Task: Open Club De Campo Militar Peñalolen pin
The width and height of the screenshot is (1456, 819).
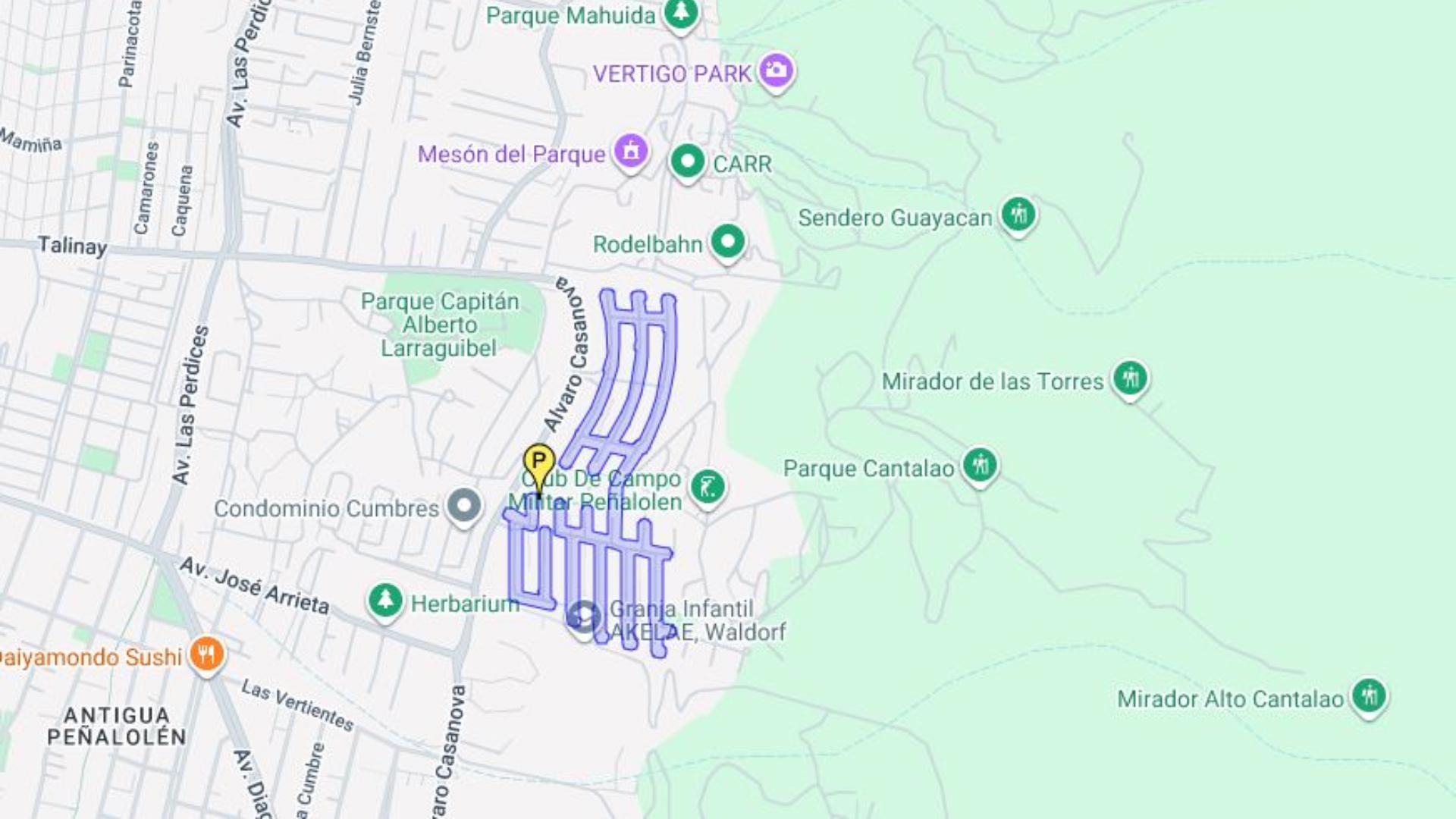Action: (708, 487)
